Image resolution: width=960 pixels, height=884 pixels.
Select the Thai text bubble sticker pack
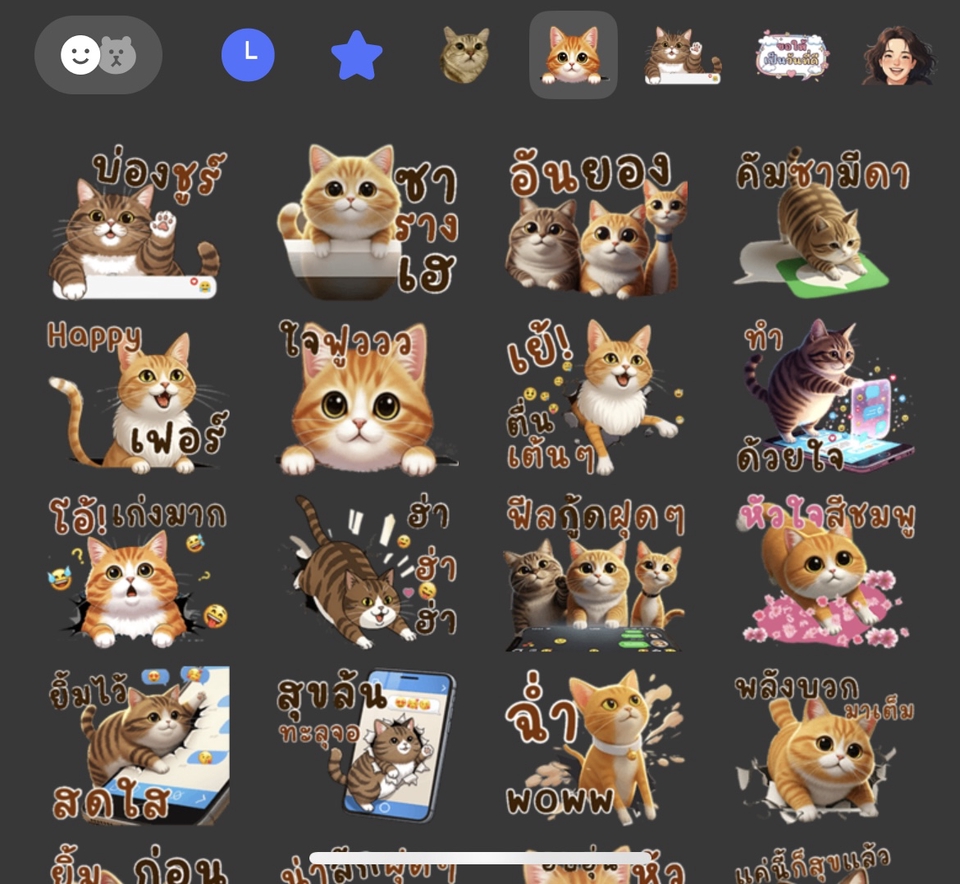[792, 56]
